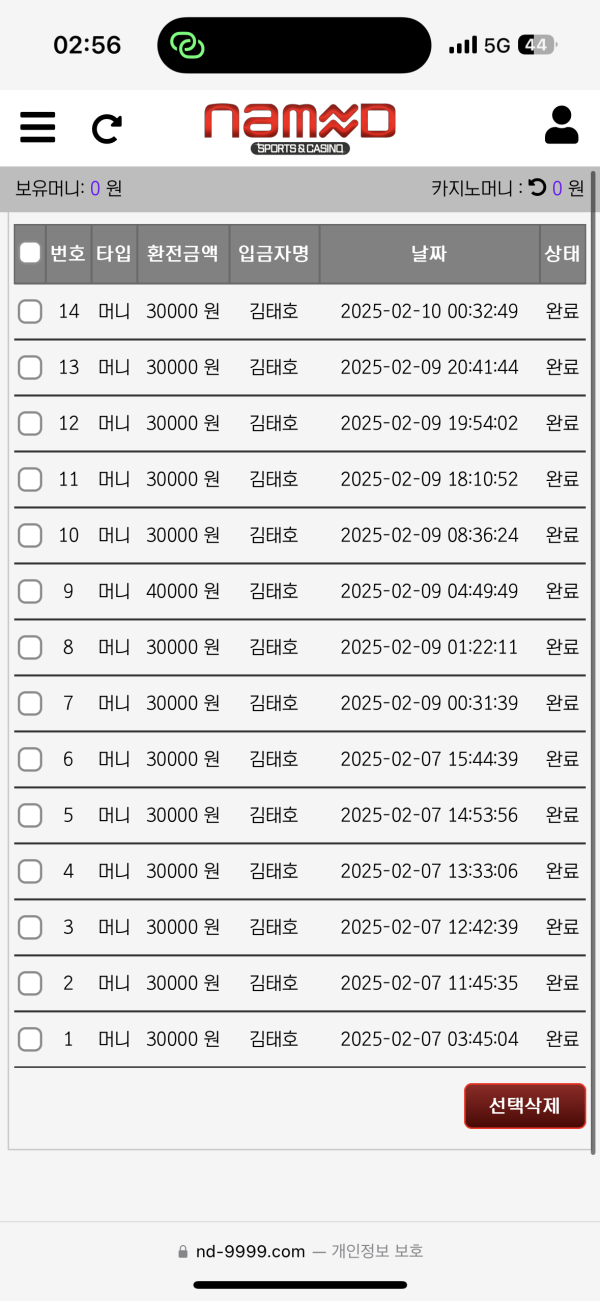Select the checkbox for row 4
Viewport: 600px width, 1301px height.
click(x=30, y=871)
